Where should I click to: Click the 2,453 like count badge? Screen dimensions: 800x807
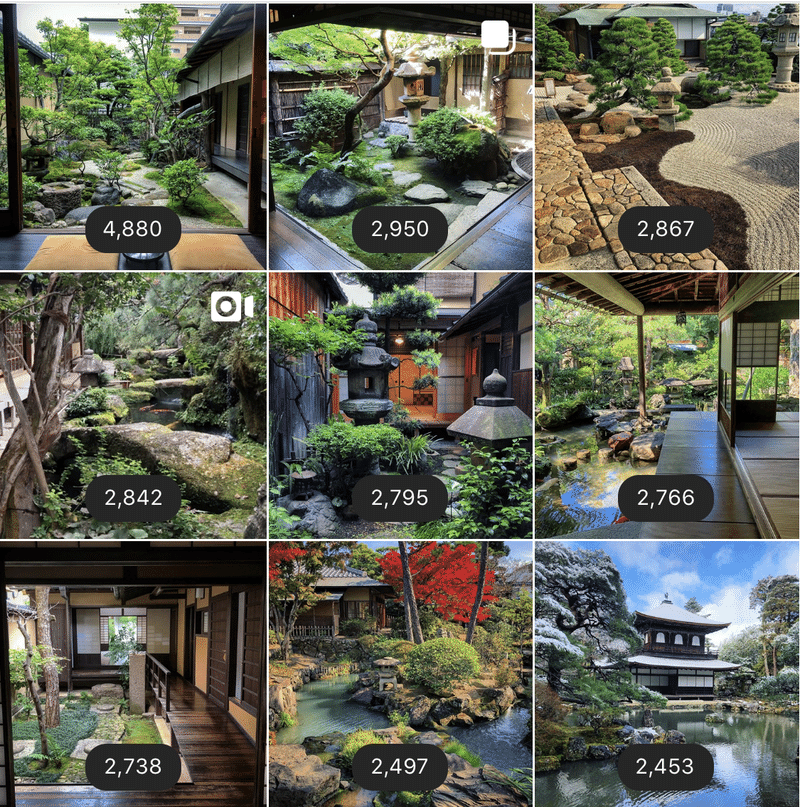pyautogui.click(x=665, y=767)
